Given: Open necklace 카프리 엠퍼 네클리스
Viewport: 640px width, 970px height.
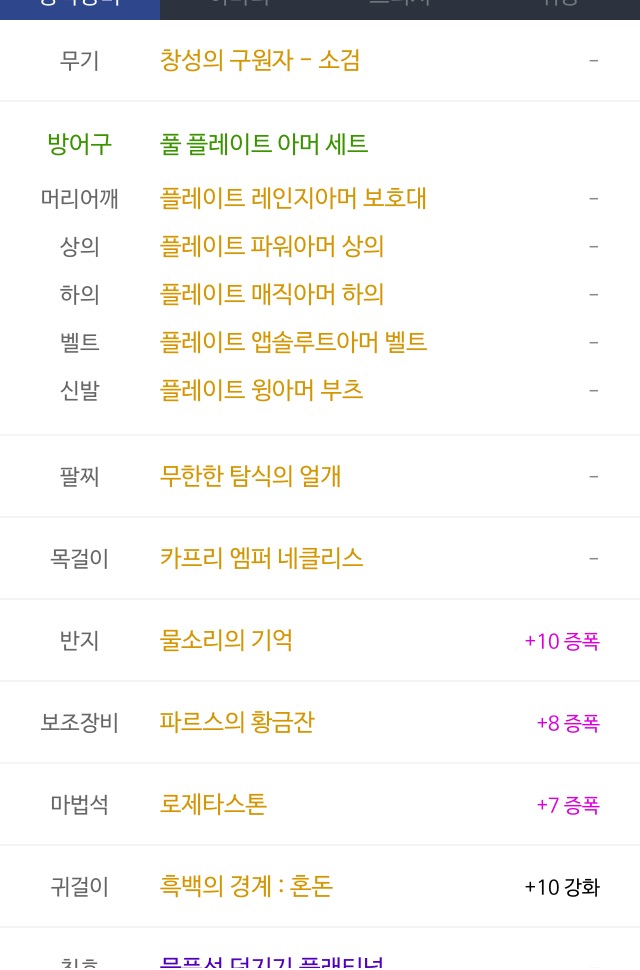Looking at the screenshot, I should (261, 558).
